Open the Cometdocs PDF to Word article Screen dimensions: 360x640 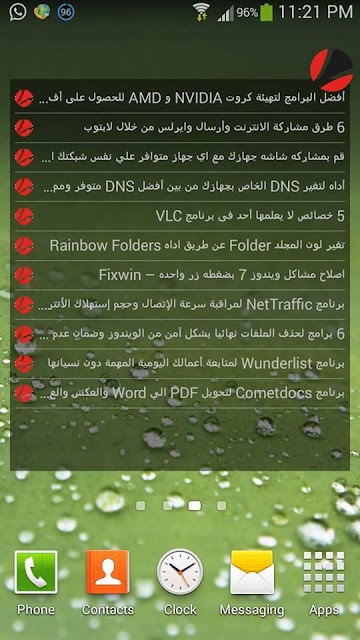(x=180, y=393)
